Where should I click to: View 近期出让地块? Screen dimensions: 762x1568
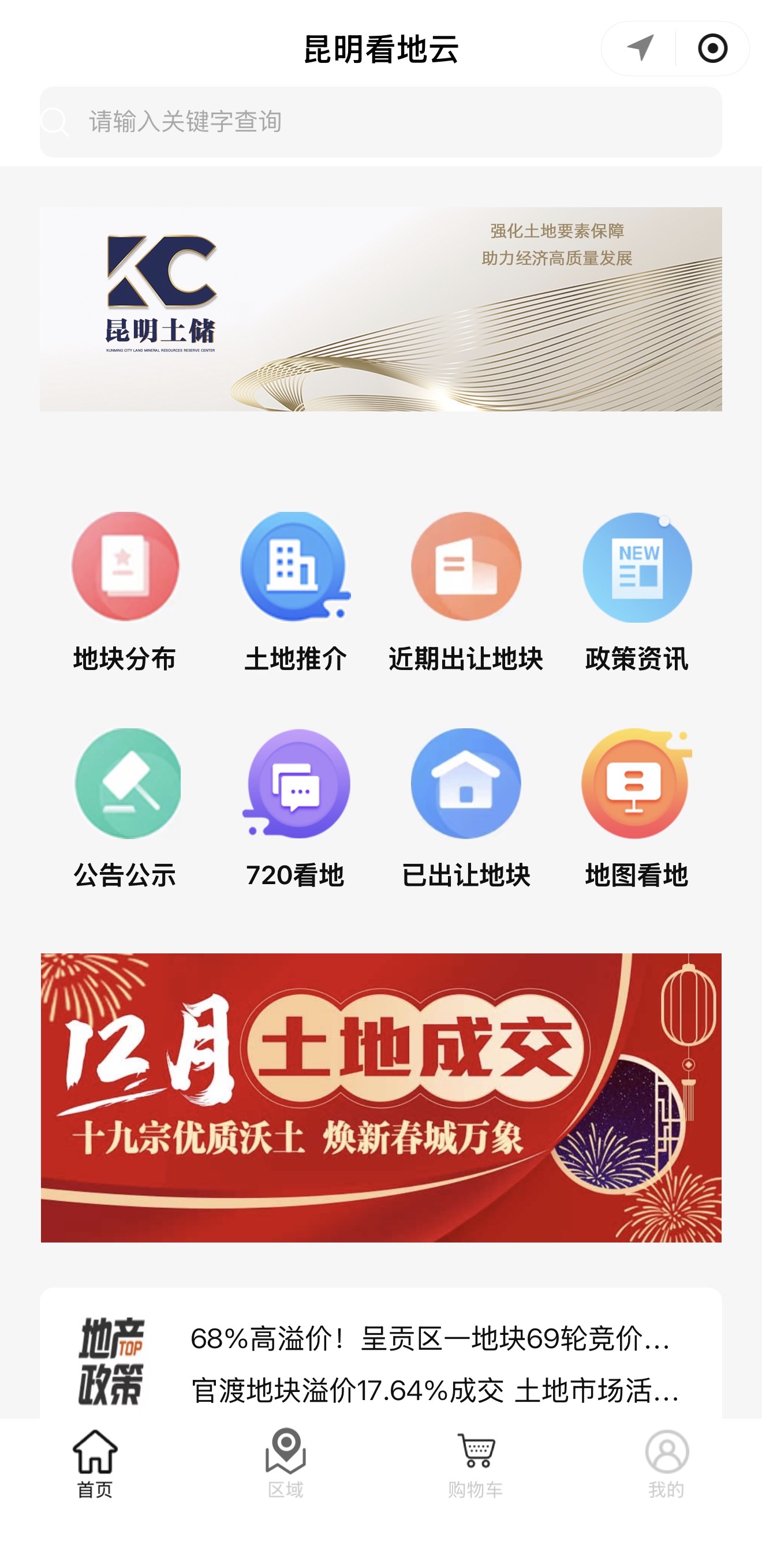(x=466, y=592)
